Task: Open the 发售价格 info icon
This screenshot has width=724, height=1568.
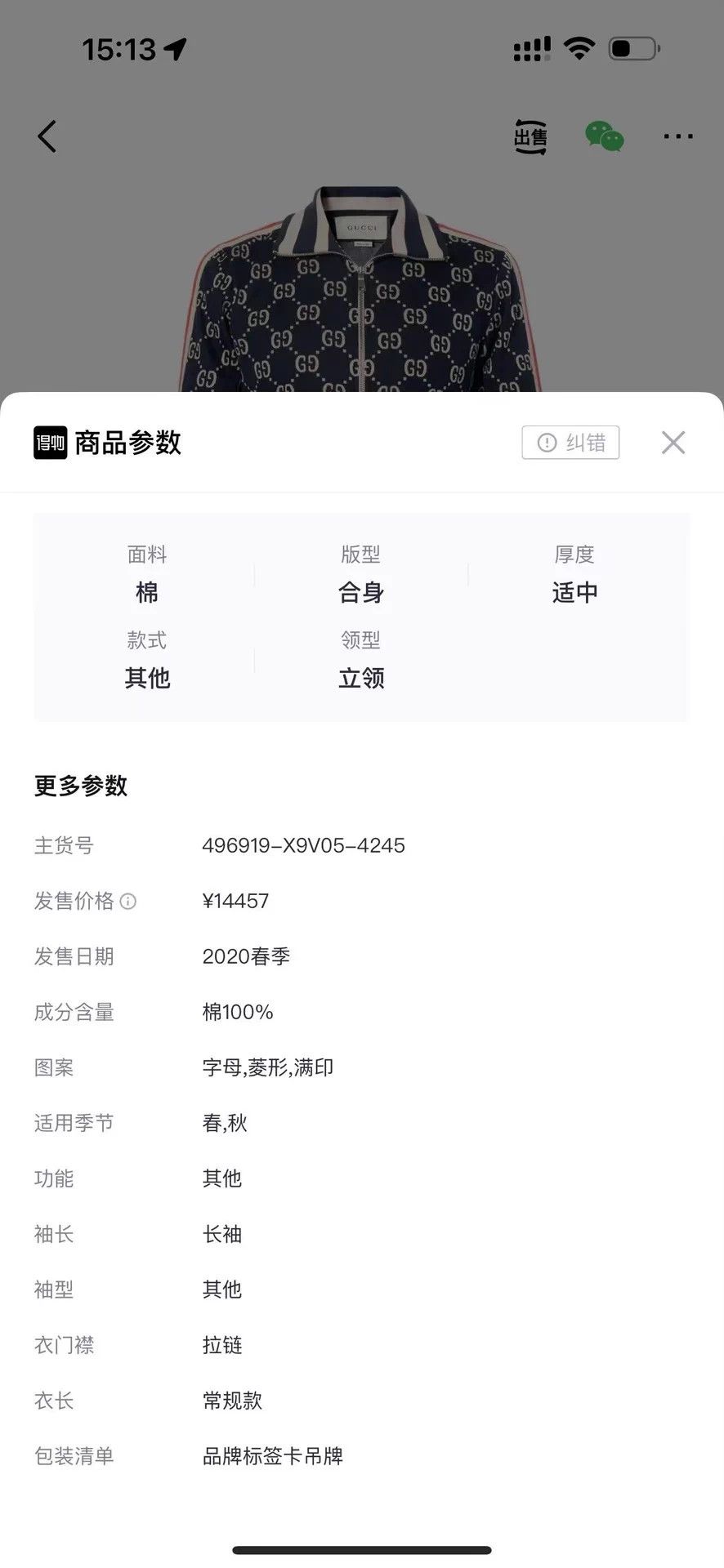Action: 128,902
